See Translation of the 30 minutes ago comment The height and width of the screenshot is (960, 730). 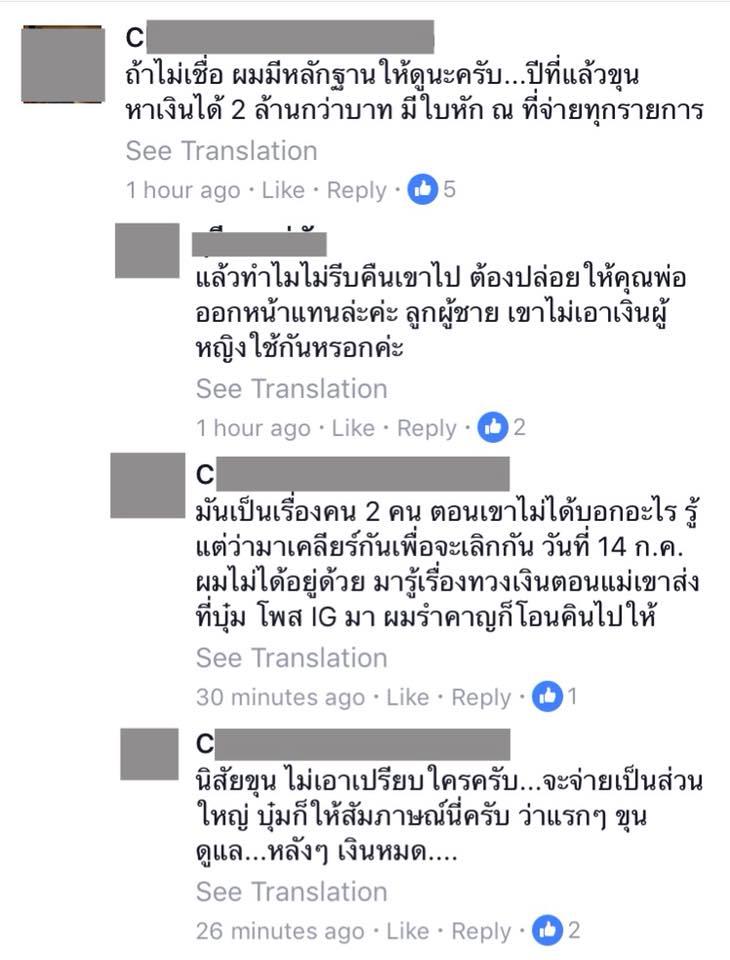click(291, 658)
